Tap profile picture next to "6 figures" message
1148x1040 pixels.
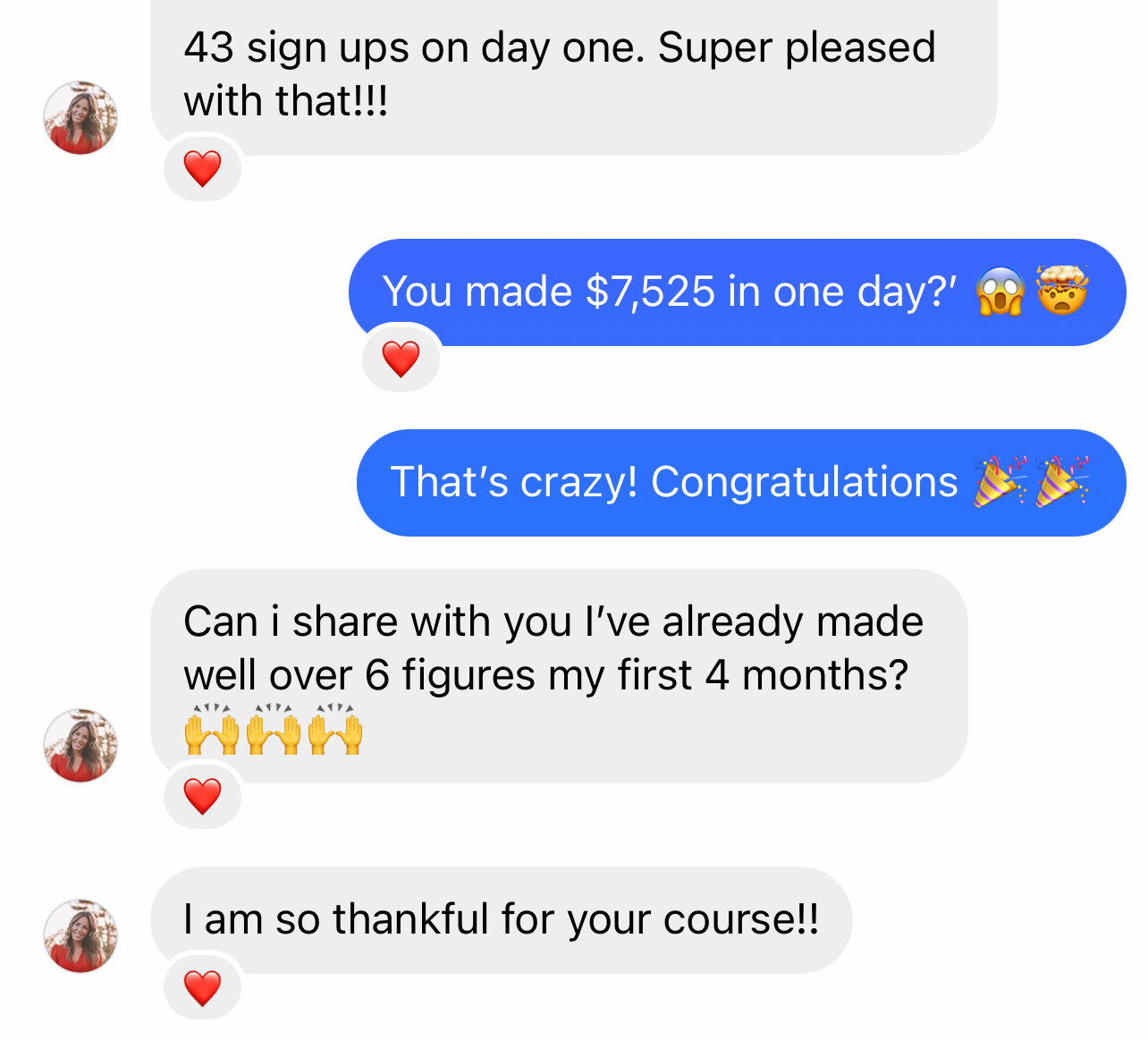80,746
